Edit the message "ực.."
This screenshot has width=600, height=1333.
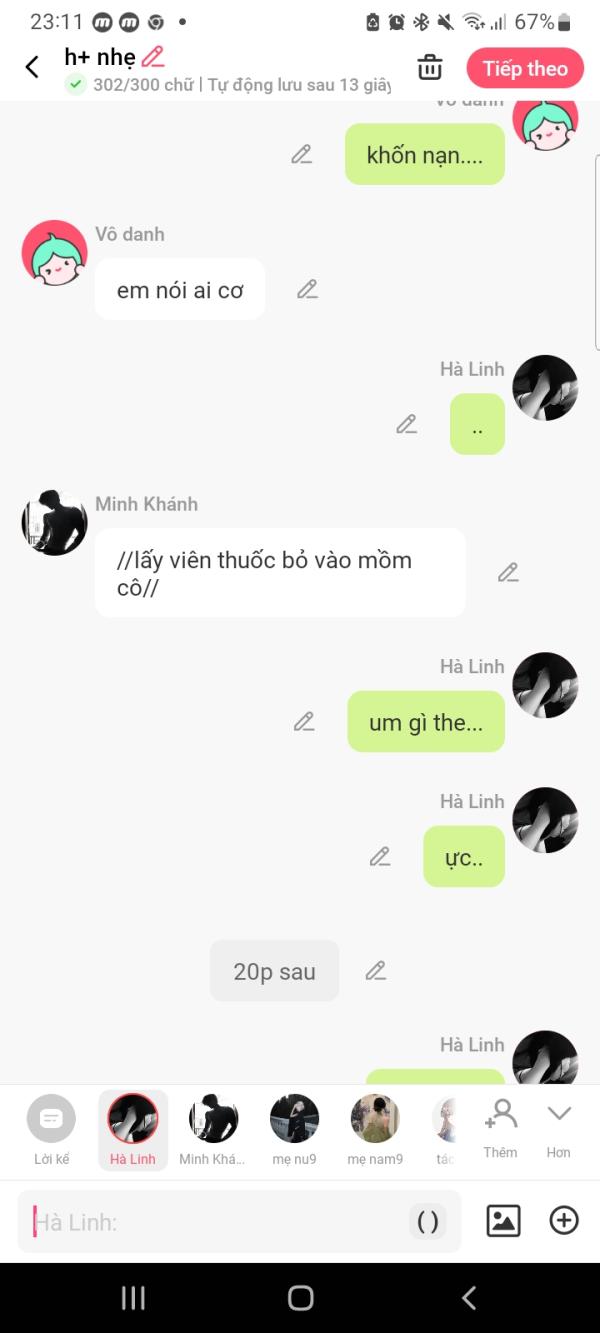(380, 856)
